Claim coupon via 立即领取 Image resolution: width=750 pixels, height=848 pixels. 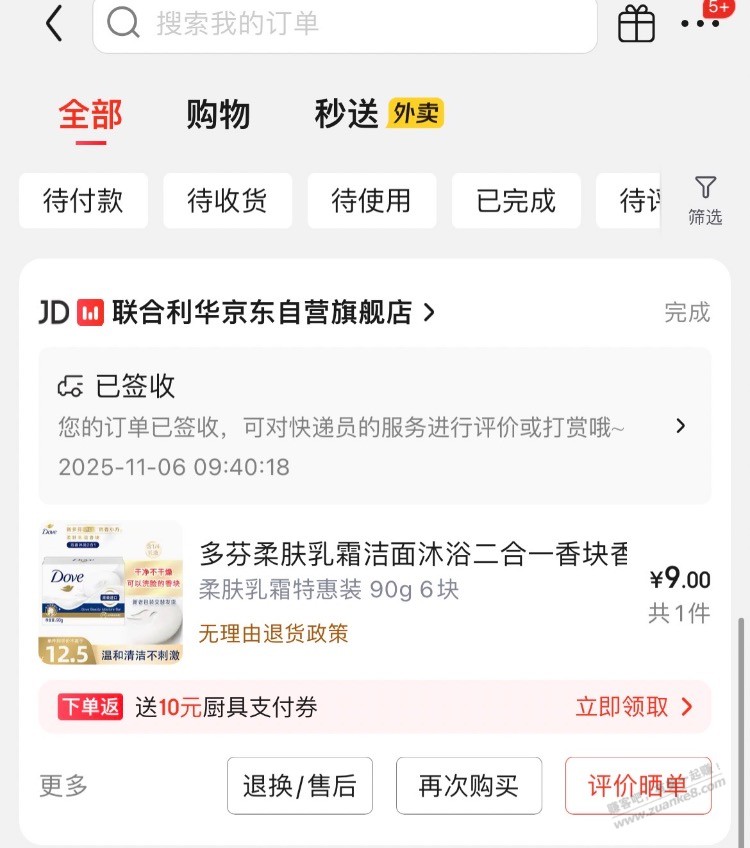[x=633, y=707]
